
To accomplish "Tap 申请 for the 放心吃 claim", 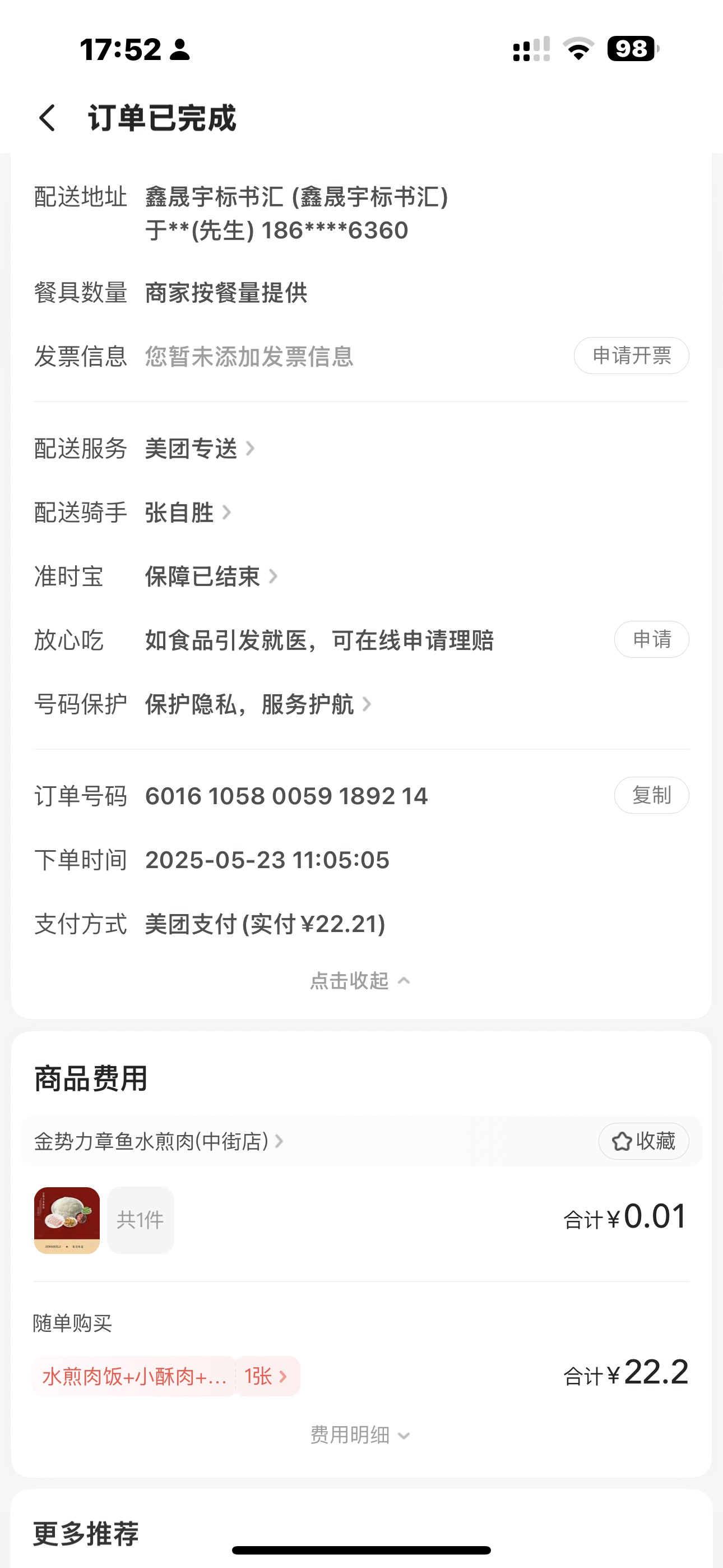I will click(x=651, y=640).
